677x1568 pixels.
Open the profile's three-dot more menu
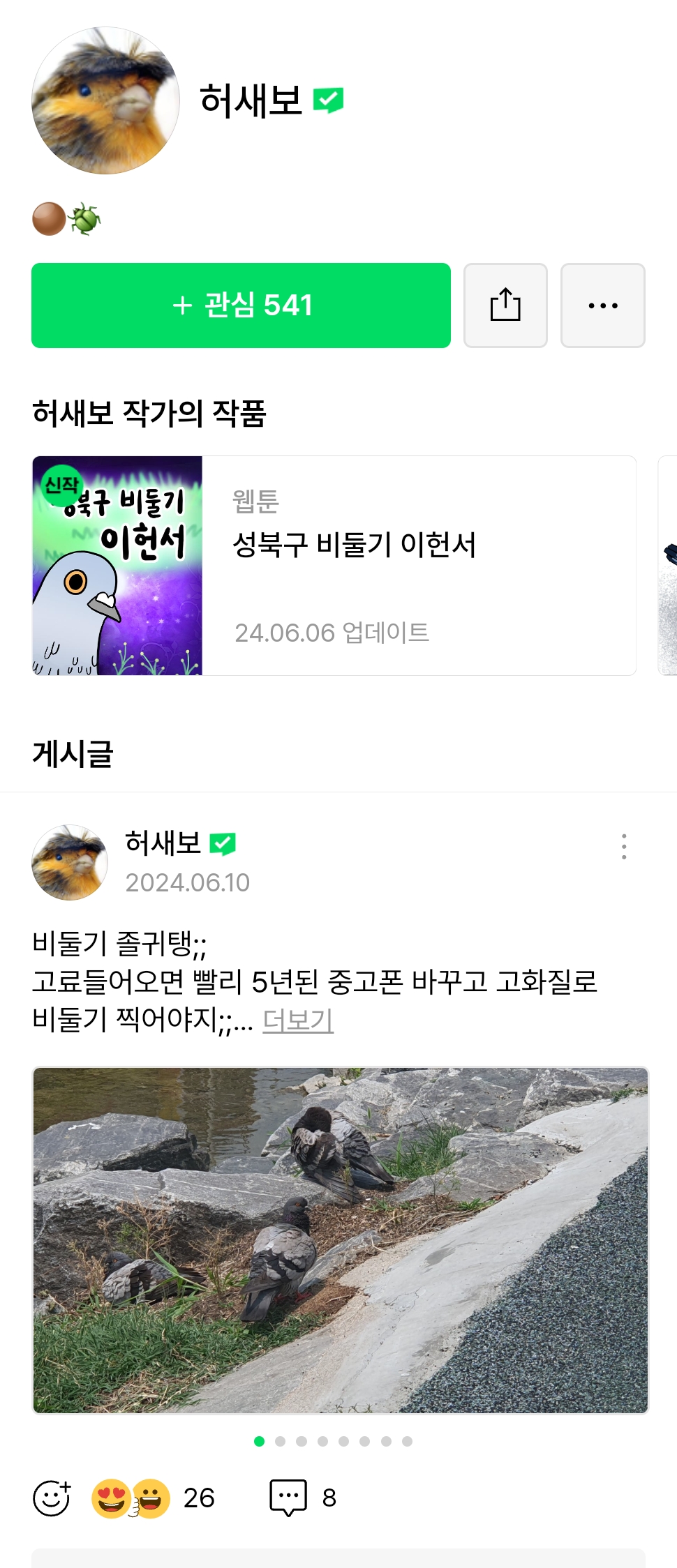coord(602,306)
